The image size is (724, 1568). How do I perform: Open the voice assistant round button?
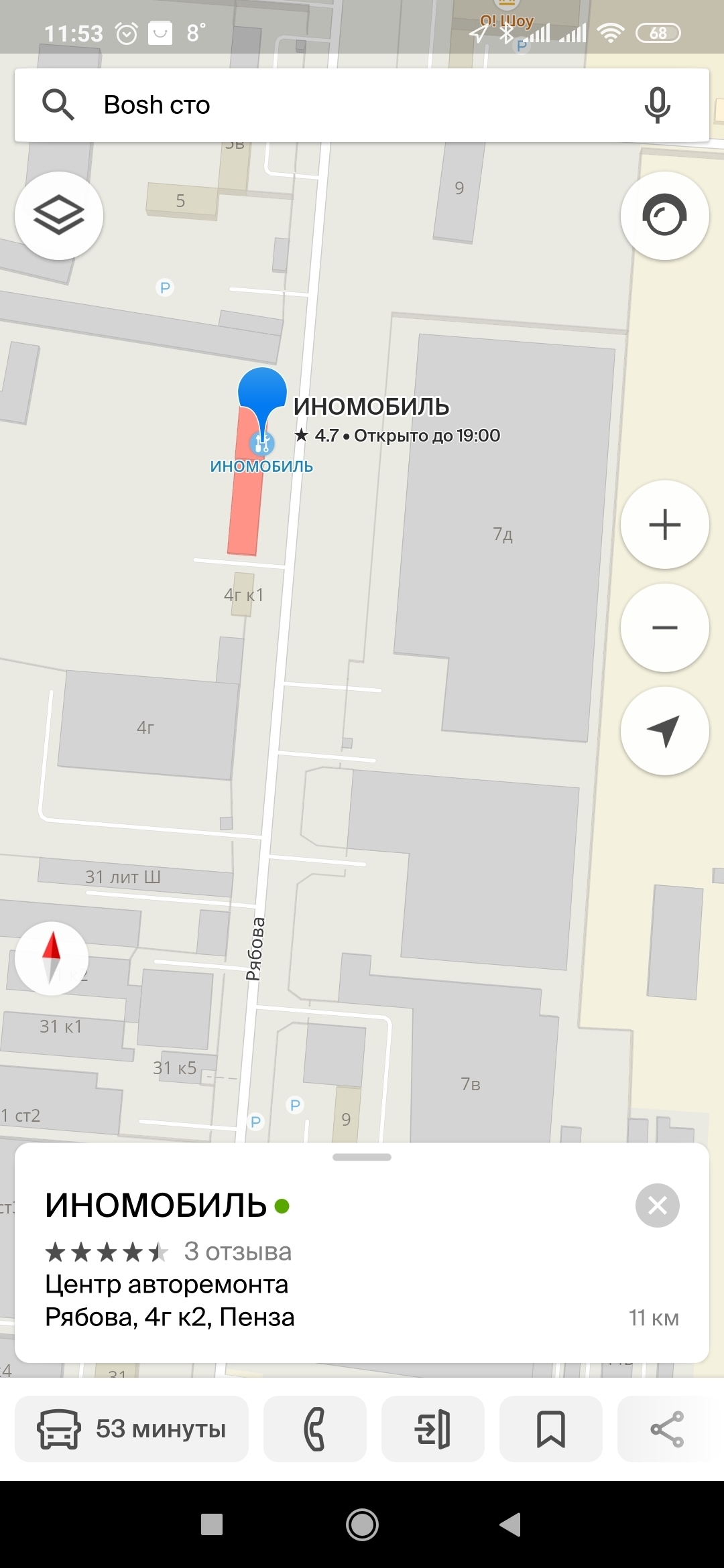coord(664,216)
